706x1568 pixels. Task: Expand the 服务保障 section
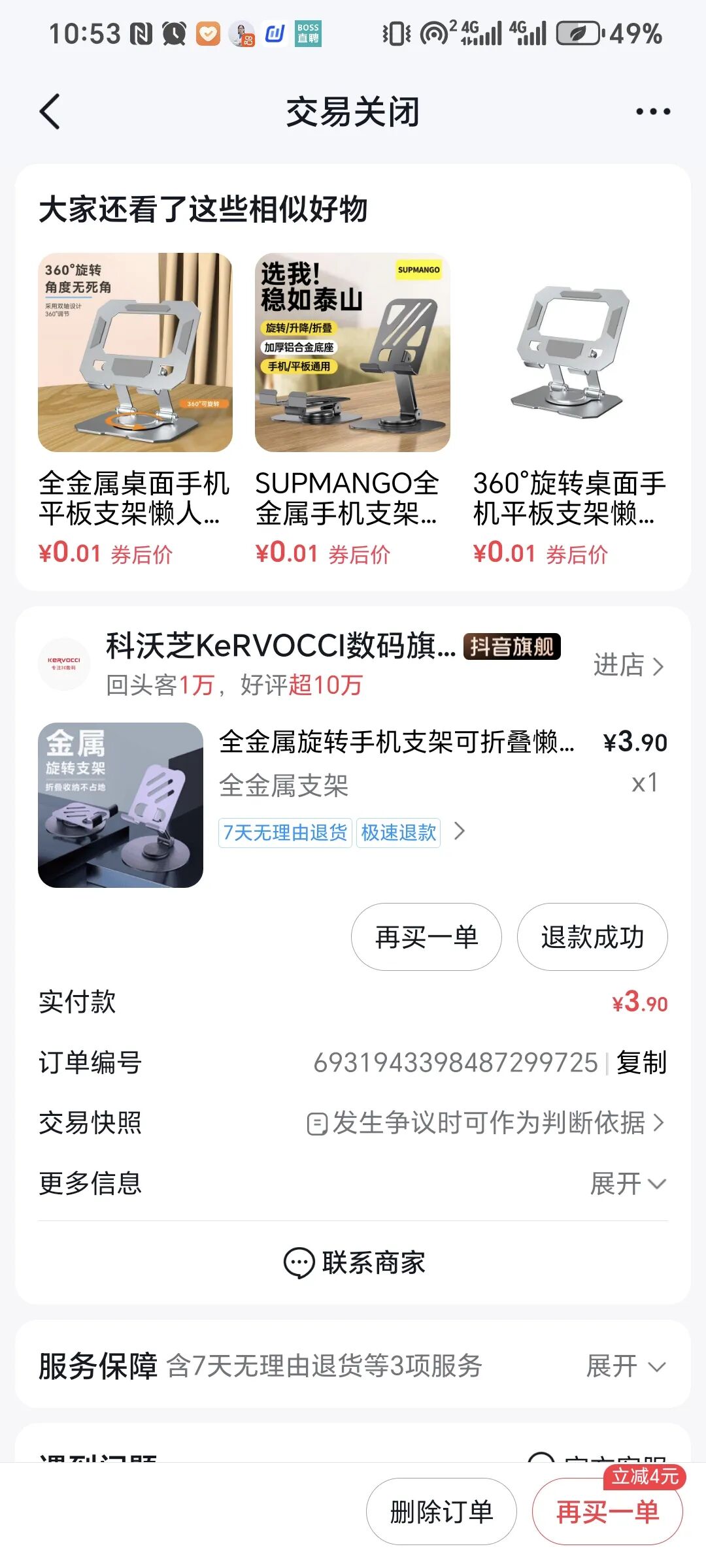(626, 1366)
